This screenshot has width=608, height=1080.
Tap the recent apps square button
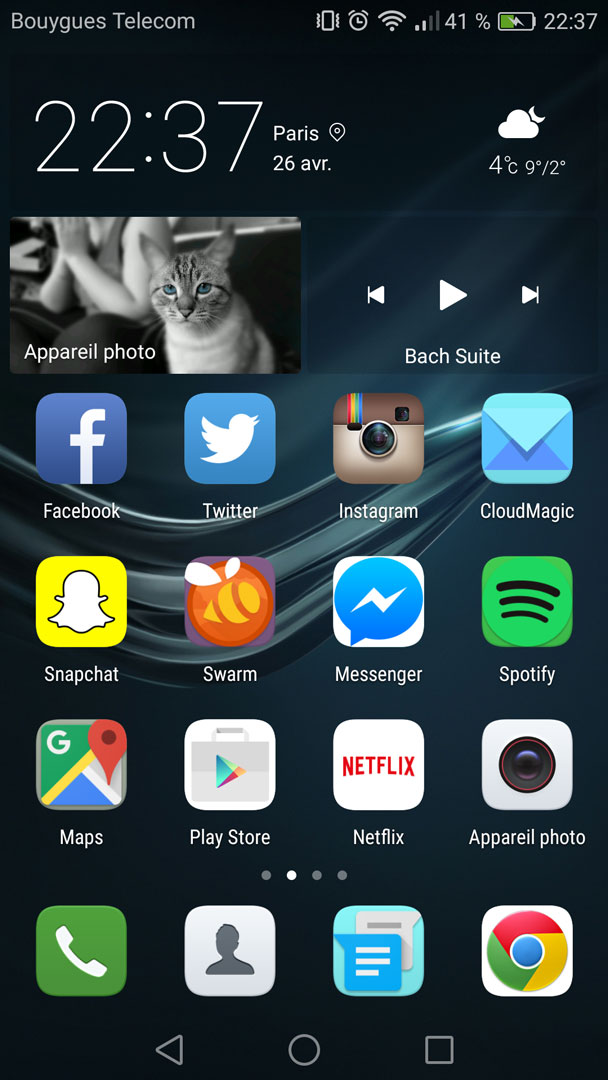tap(439, 1049)
